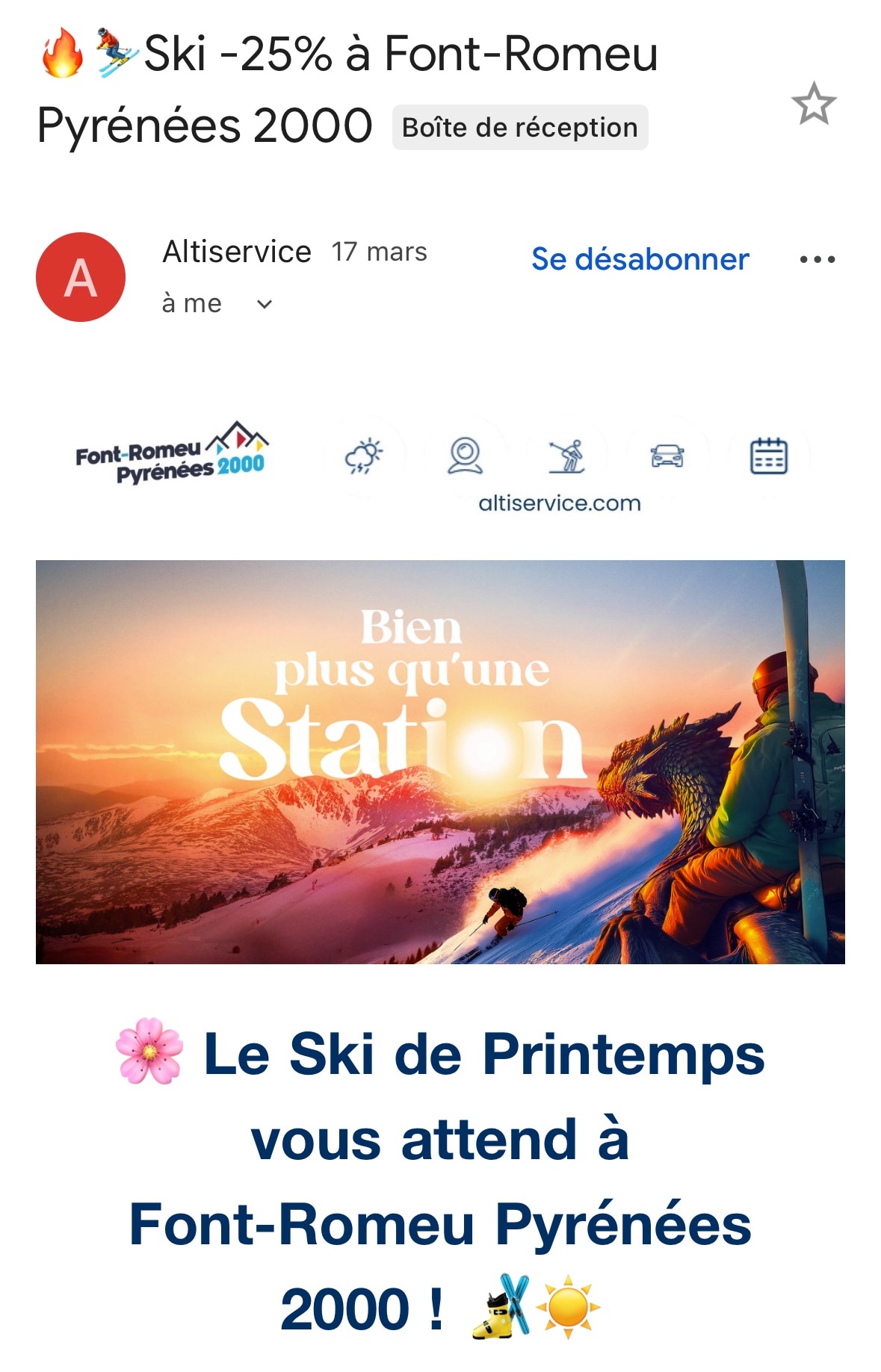This screenshot has width=881, height=1372.
Task: Tap Se désabonner to unsubscribe
Action: click(x=640, y=259)
